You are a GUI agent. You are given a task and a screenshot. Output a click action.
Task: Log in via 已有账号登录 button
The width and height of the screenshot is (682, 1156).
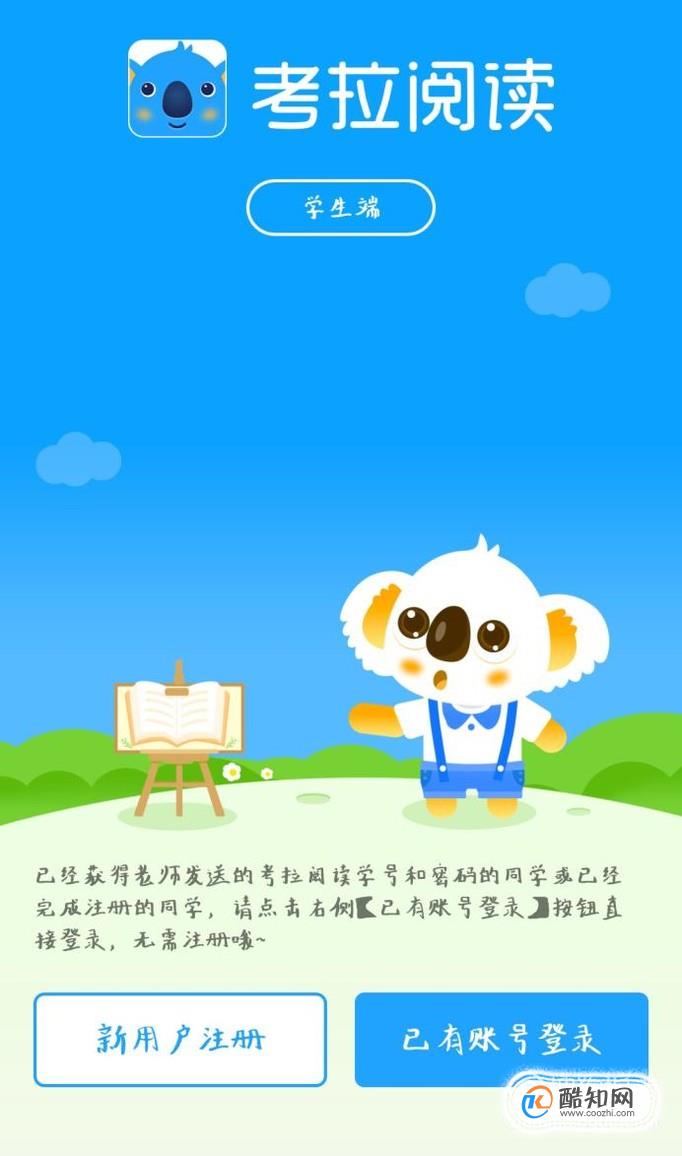501,1040
